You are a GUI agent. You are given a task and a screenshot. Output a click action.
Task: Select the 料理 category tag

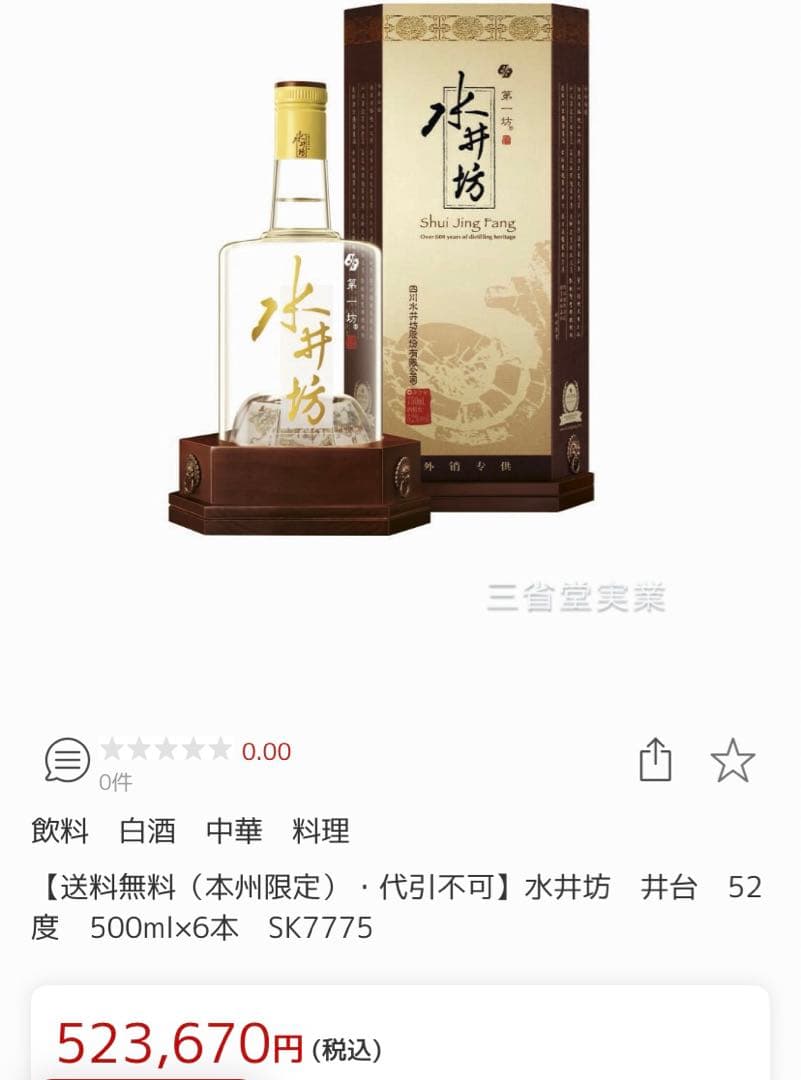(318, 831)
